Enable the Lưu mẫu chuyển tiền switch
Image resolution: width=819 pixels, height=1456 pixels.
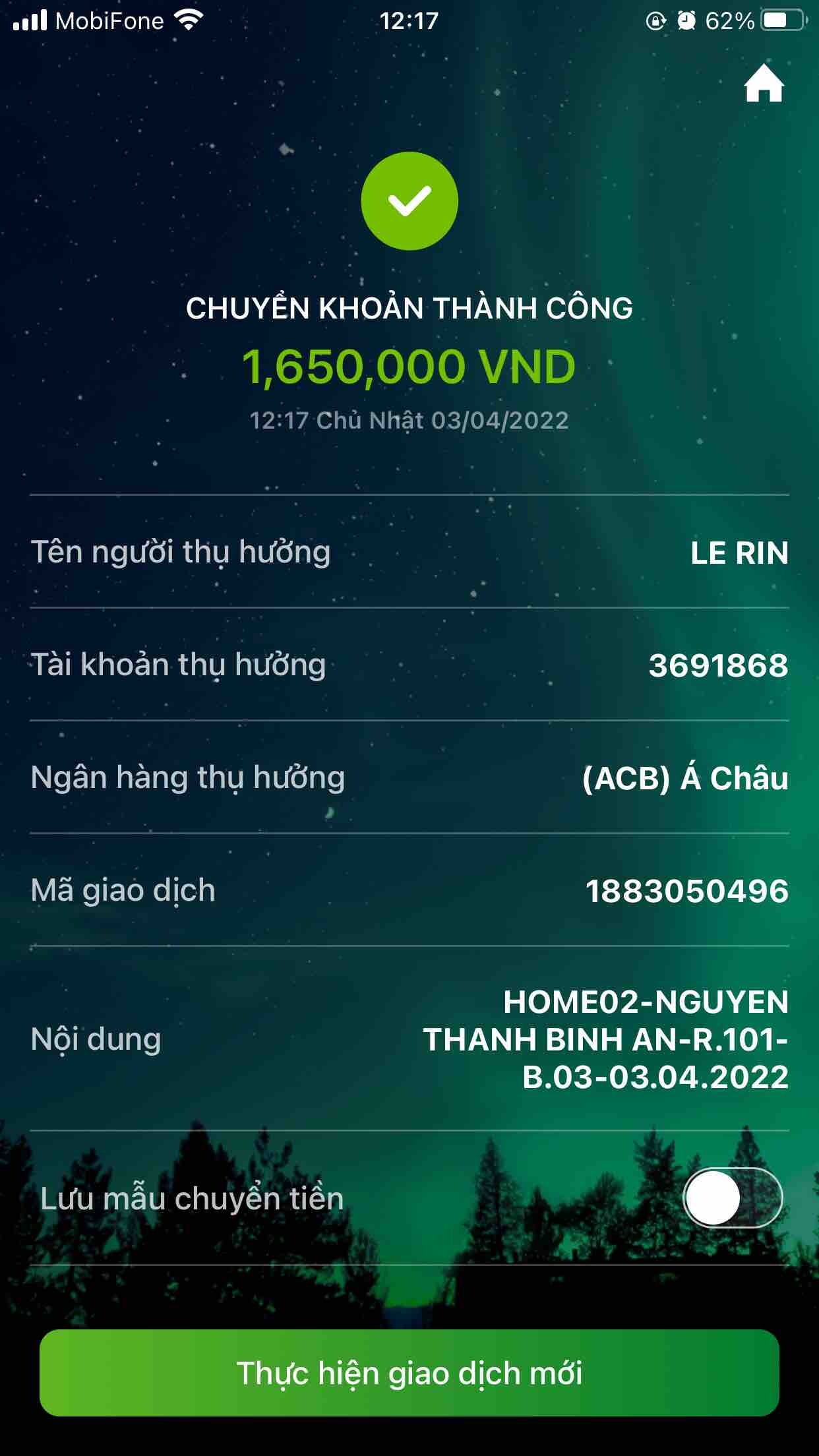[x=732, y=1198]
